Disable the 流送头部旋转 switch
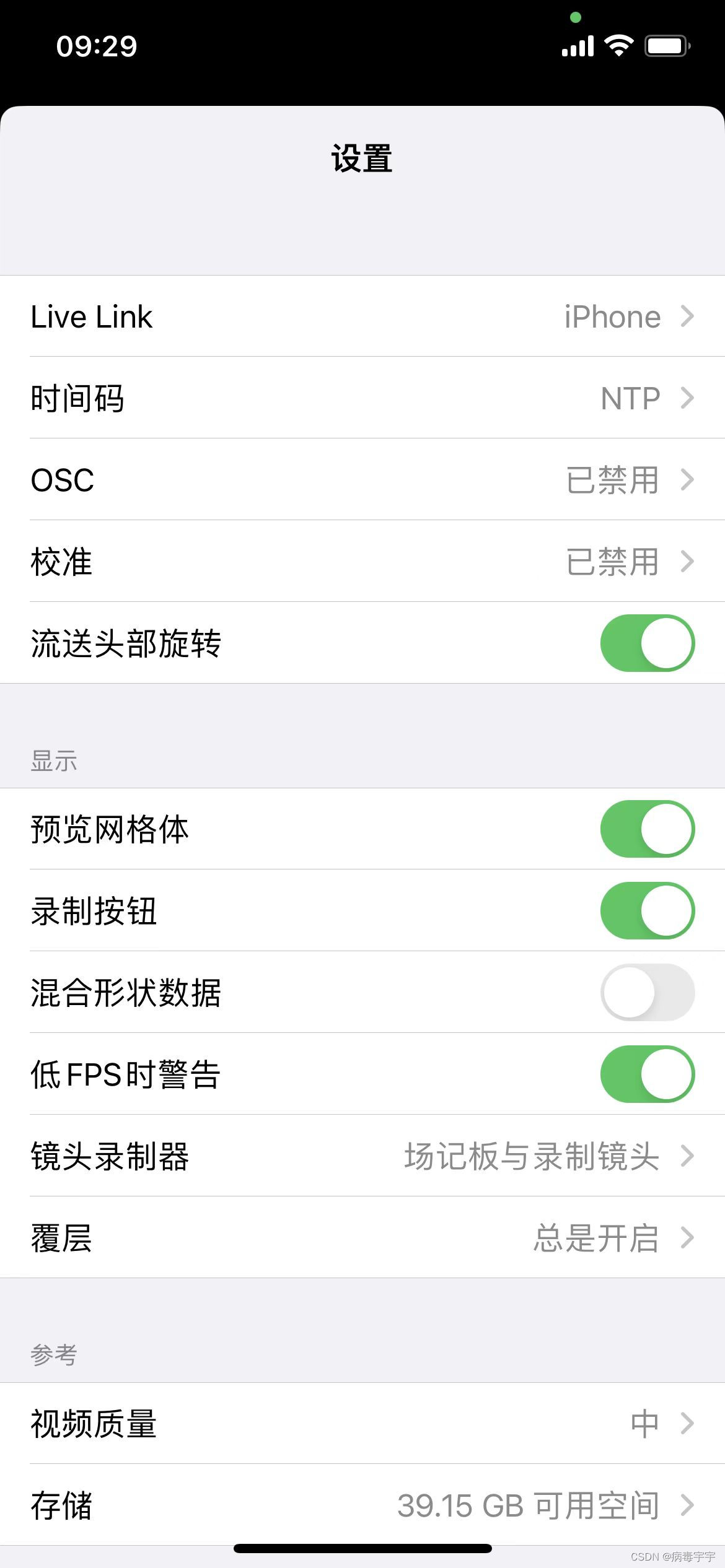The width and height of the screenshot is (725, 1568). pyautogui.click(x=647, y=643)
